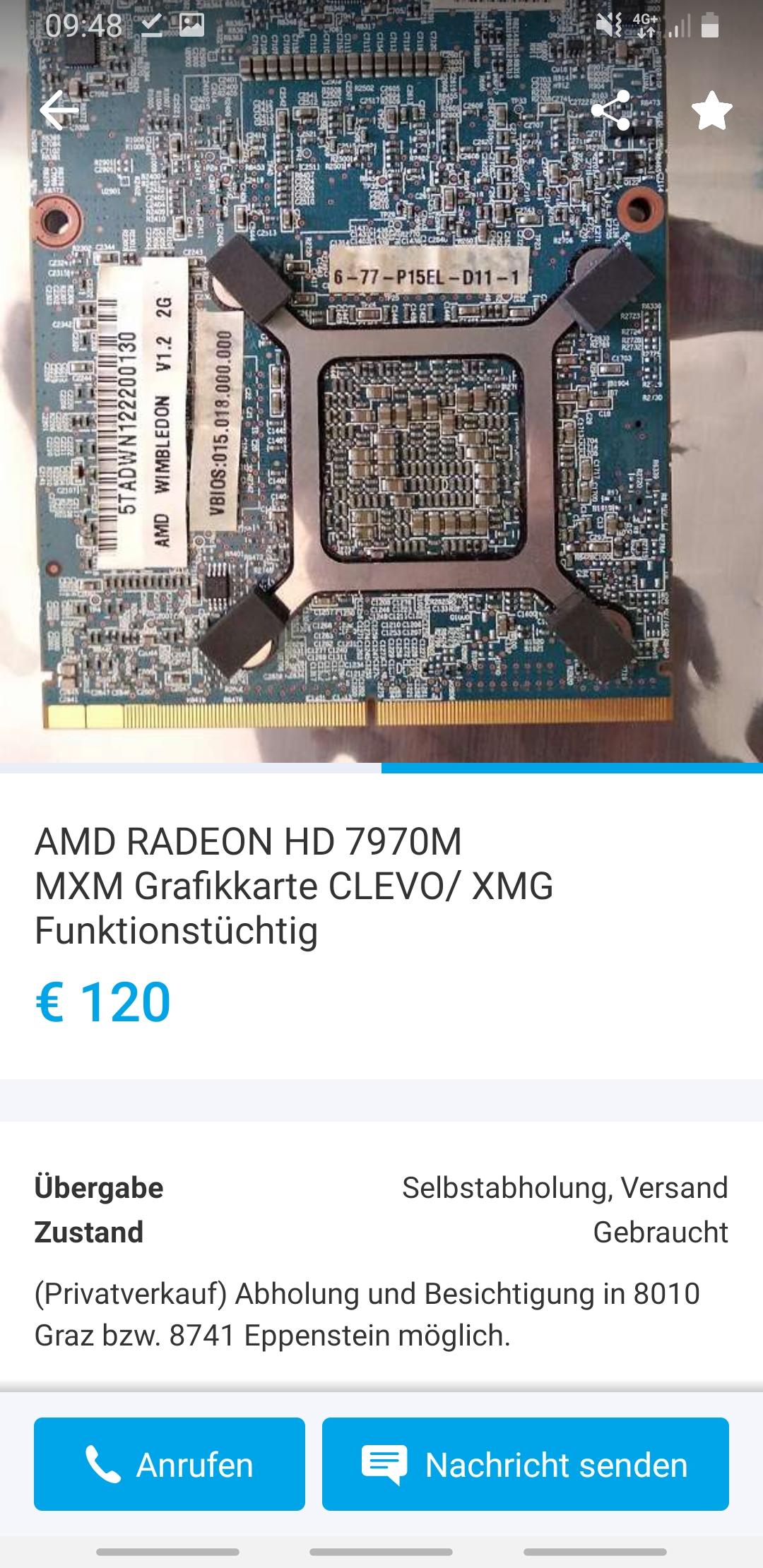Tap Nachricht senden to message the seller

[525, 1465]
